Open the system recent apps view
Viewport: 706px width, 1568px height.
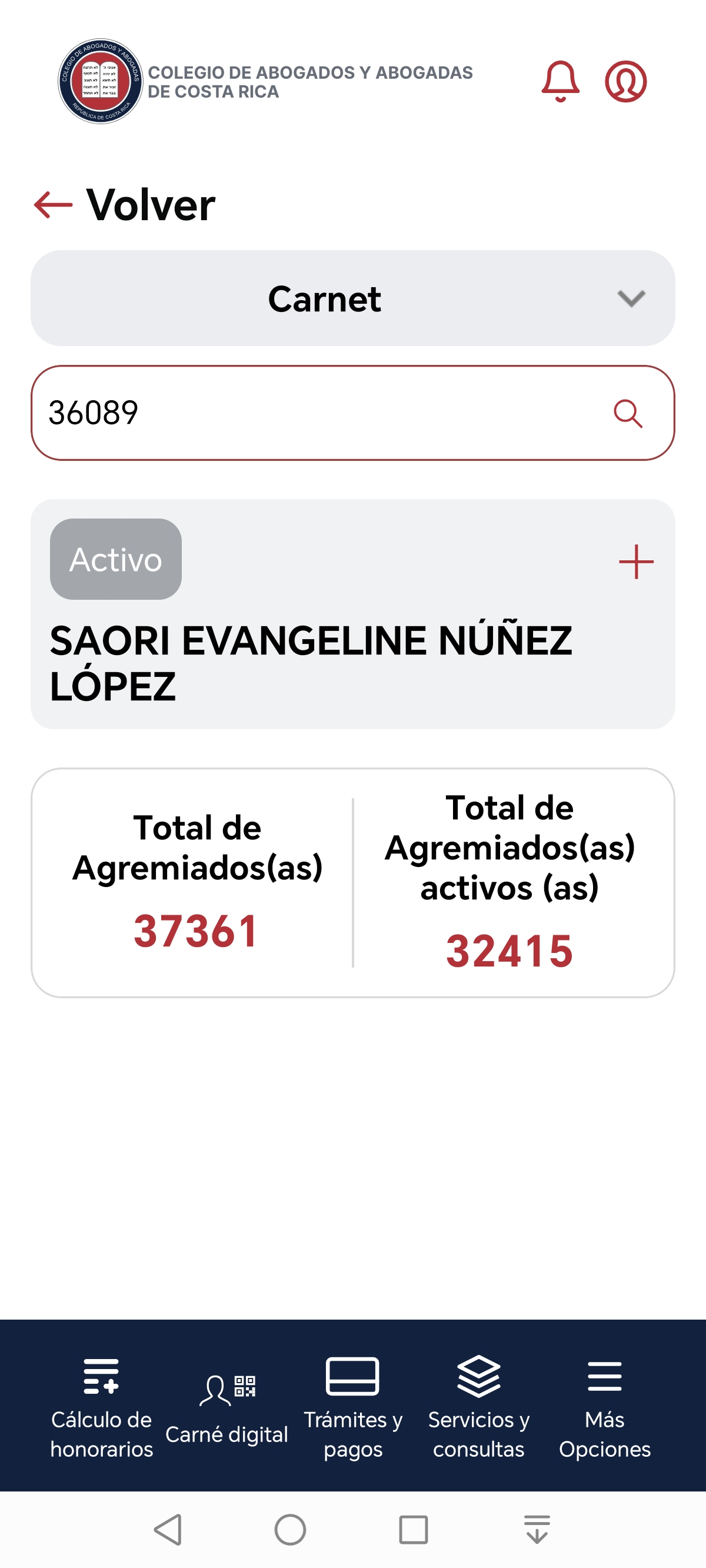pos(413,1530)
